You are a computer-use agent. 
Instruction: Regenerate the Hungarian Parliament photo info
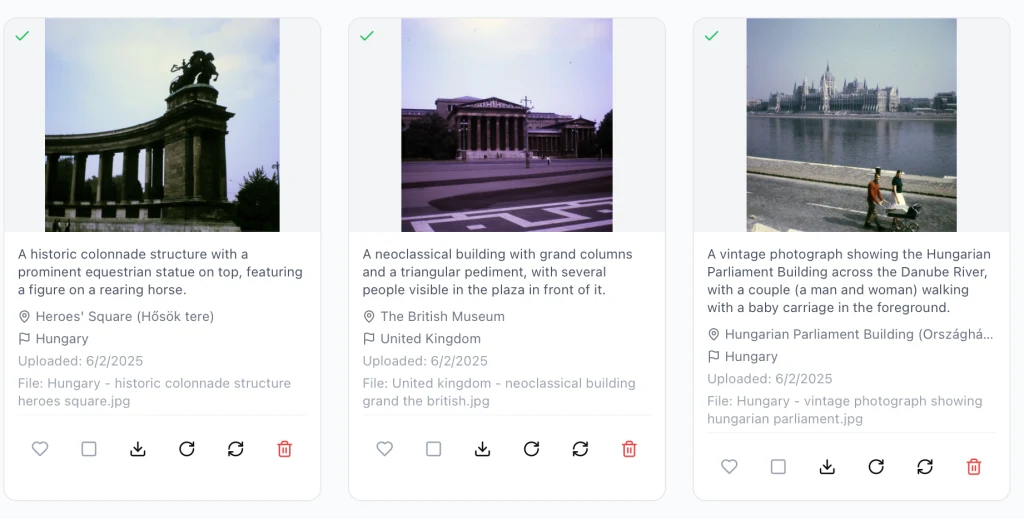point(925,467)
